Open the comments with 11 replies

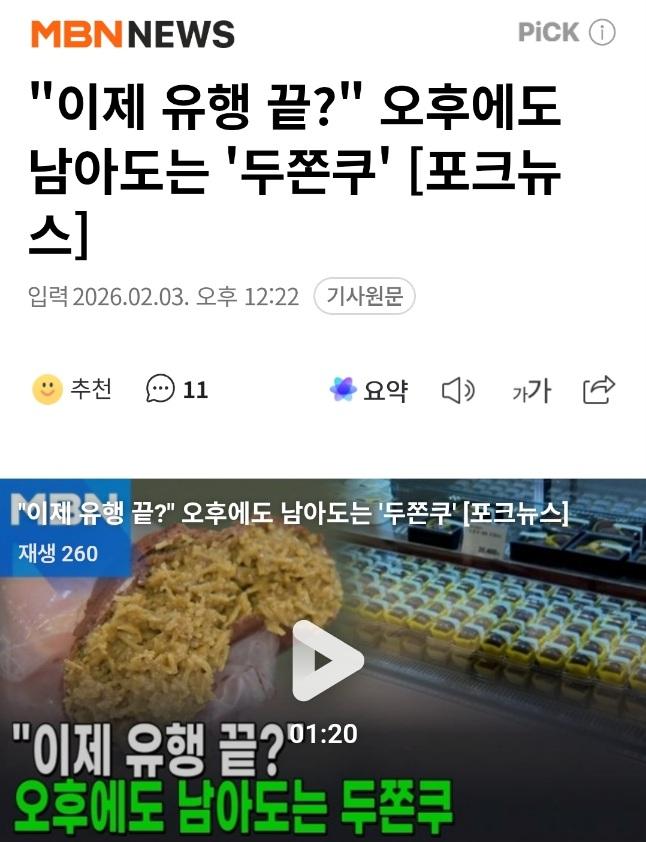coord(177,389)
